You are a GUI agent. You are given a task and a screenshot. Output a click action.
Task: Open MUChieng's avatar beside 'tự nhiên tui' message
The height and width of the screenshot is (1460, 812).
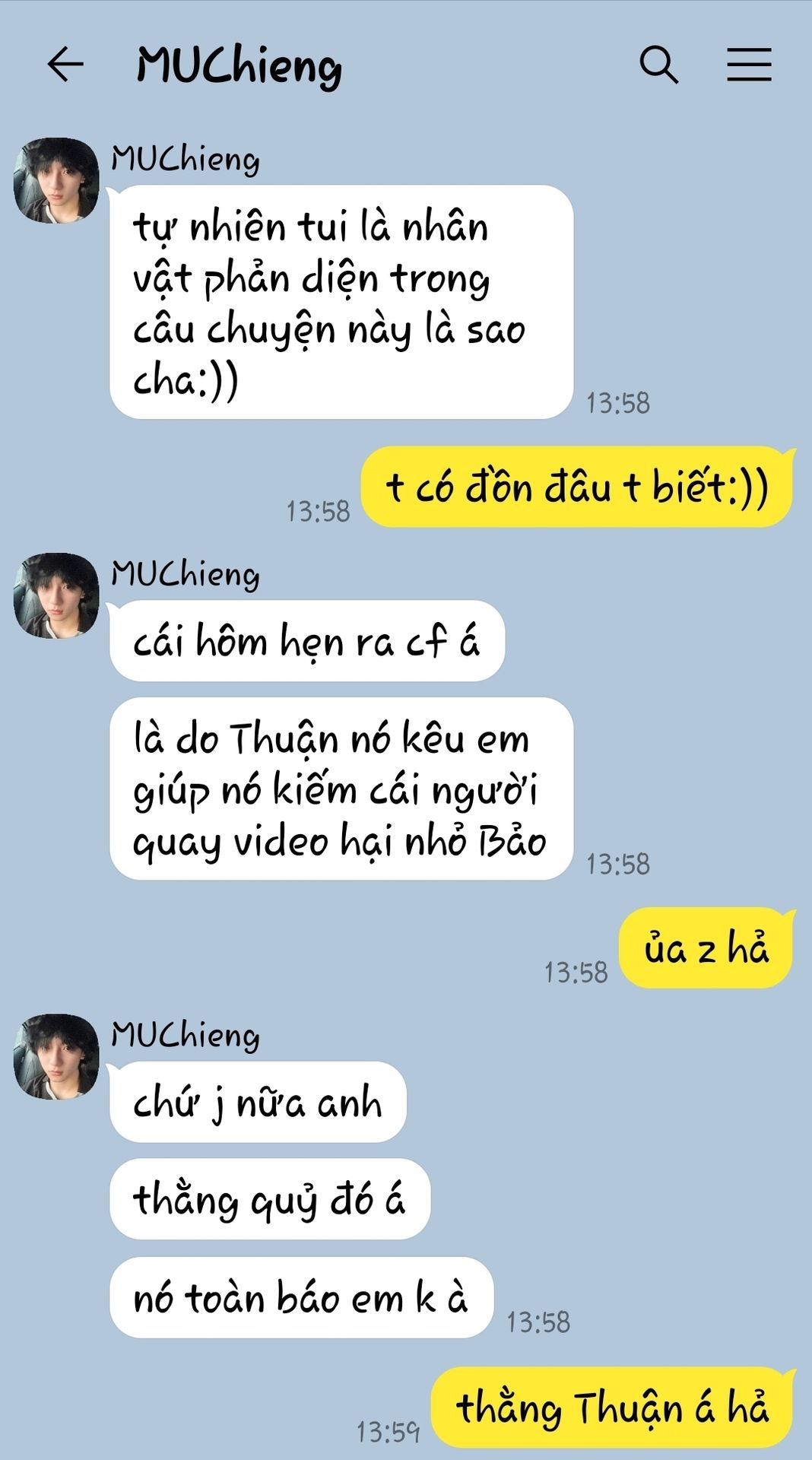click(x=56, y=181)
